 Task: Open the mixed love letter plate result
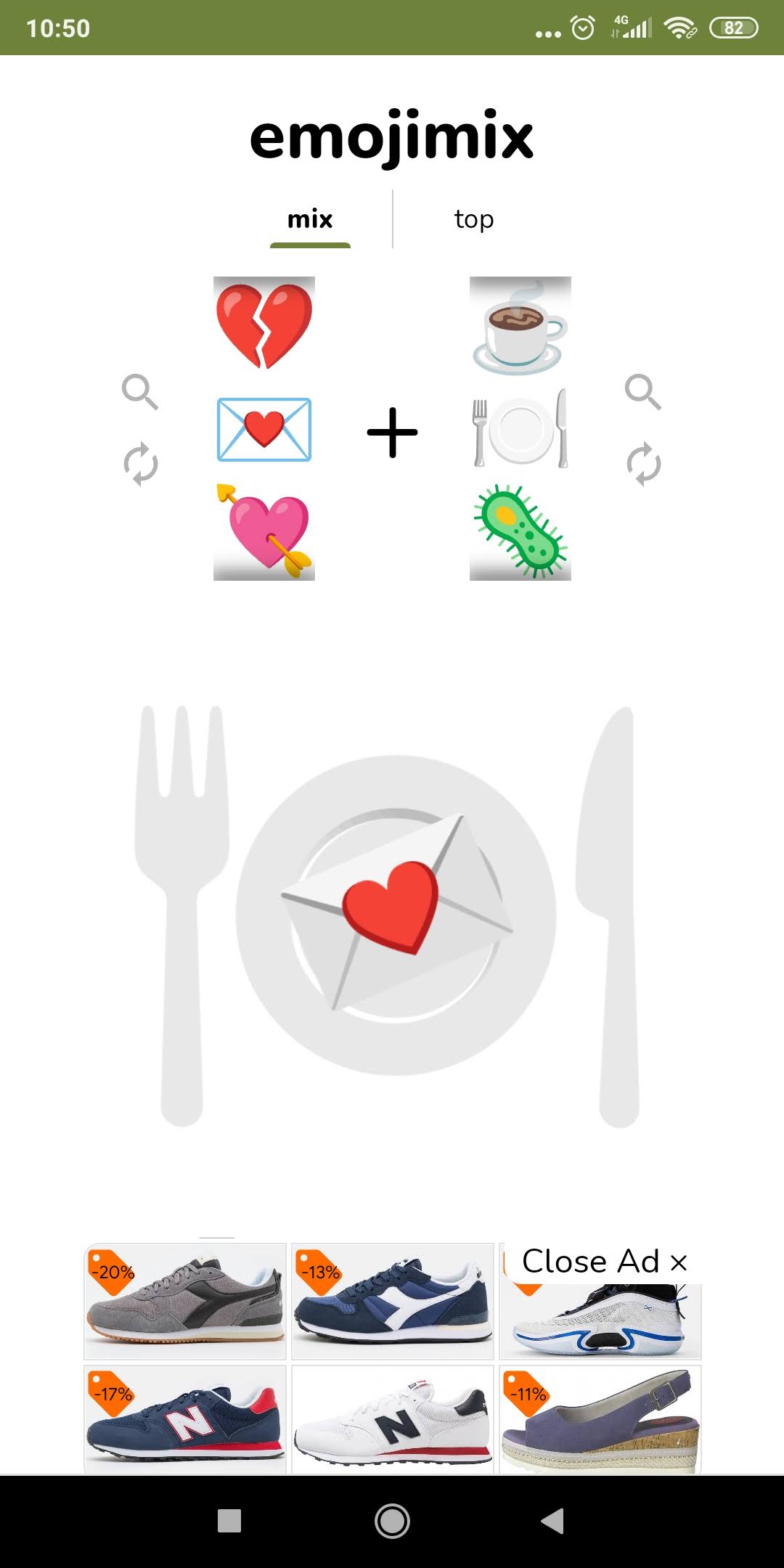click(x=392, y=915)
